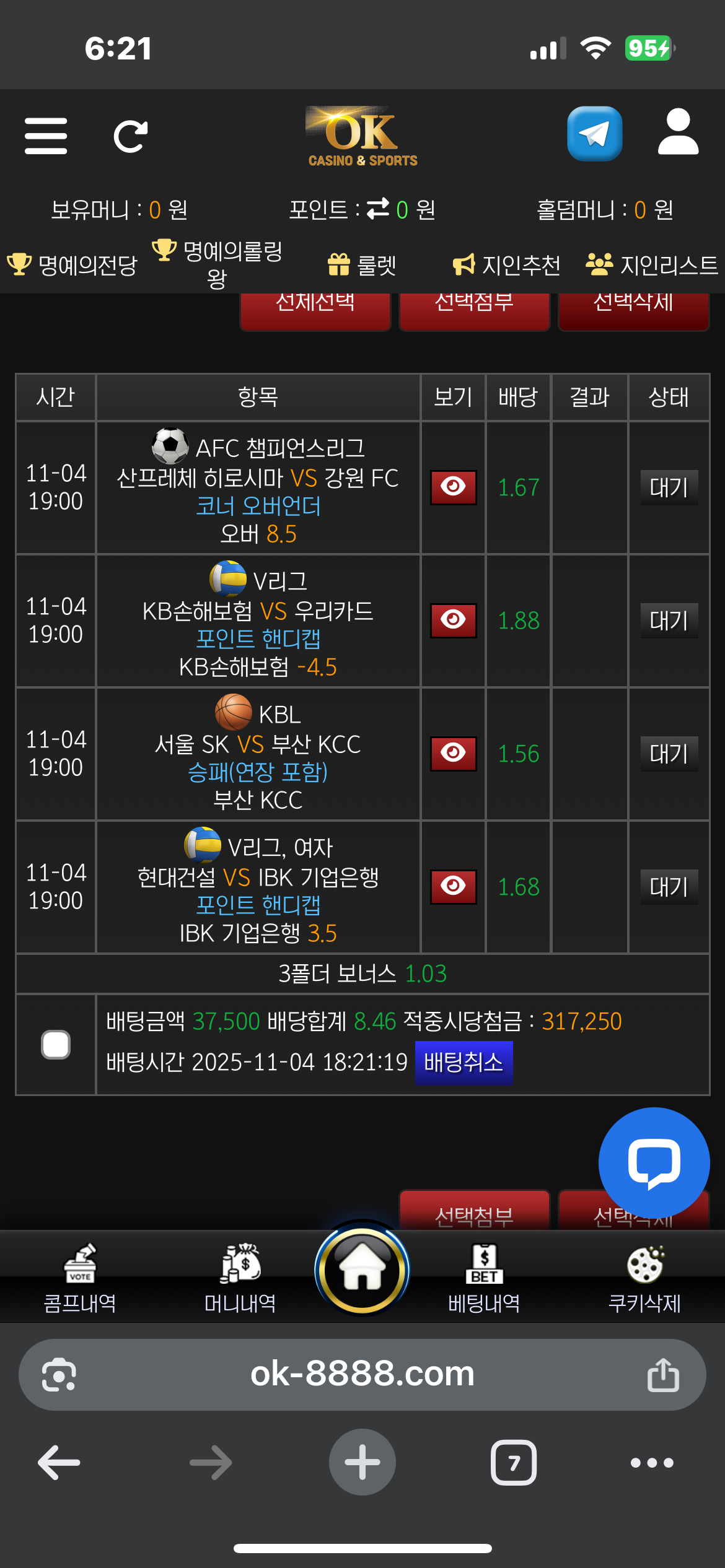View details of the 서울 SK VS 부산 KCC bet
Image resolution: width=725 pixels, height=1568 pixels.
click(x=454, y=754)
